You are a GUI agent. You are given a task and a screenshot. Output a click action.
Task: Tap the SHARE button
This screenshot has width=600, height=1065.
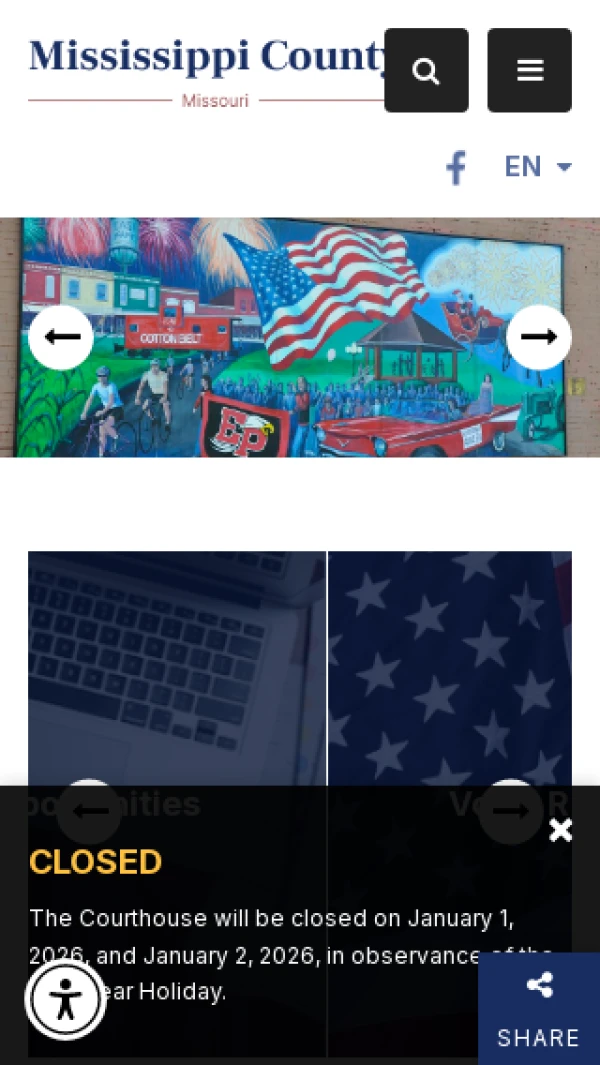(538, 1008)
